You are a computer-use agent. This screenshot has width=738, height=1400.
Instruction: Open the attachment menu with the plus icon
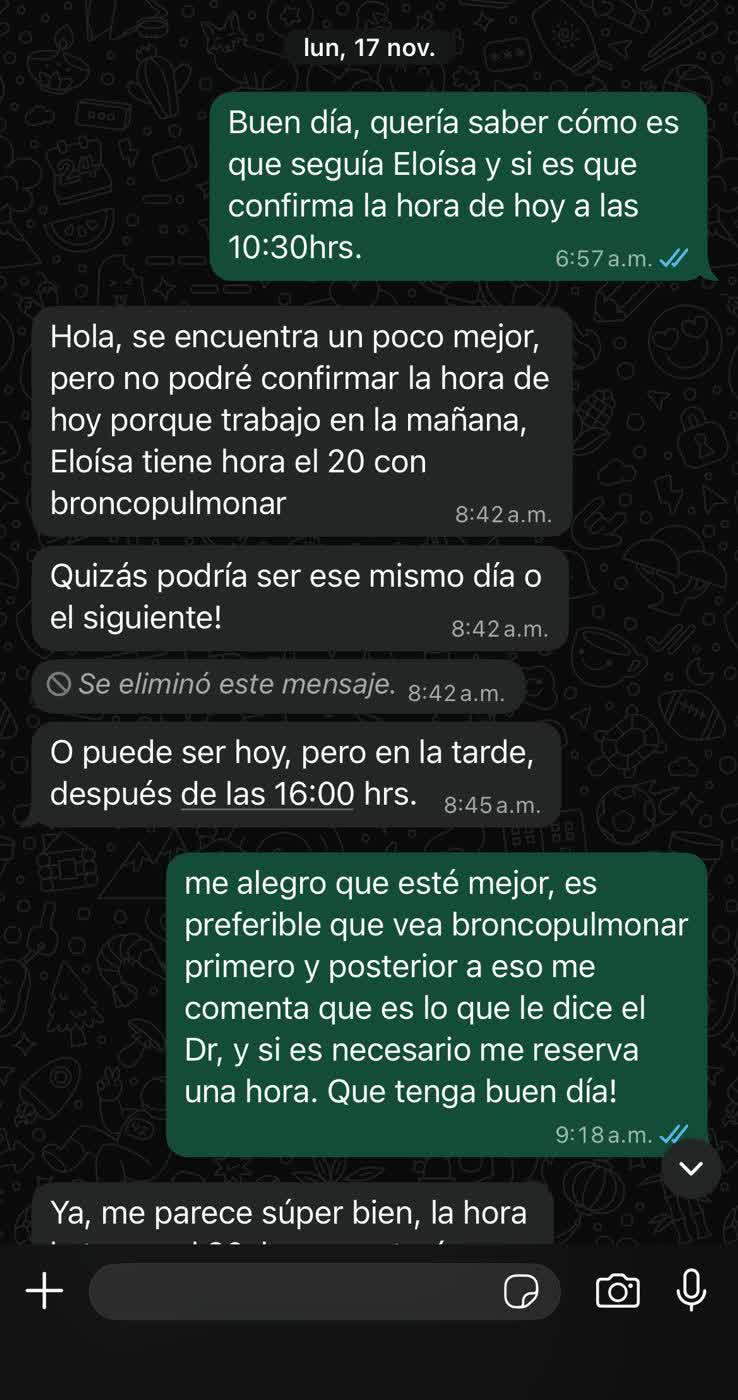pos(42,1291)
